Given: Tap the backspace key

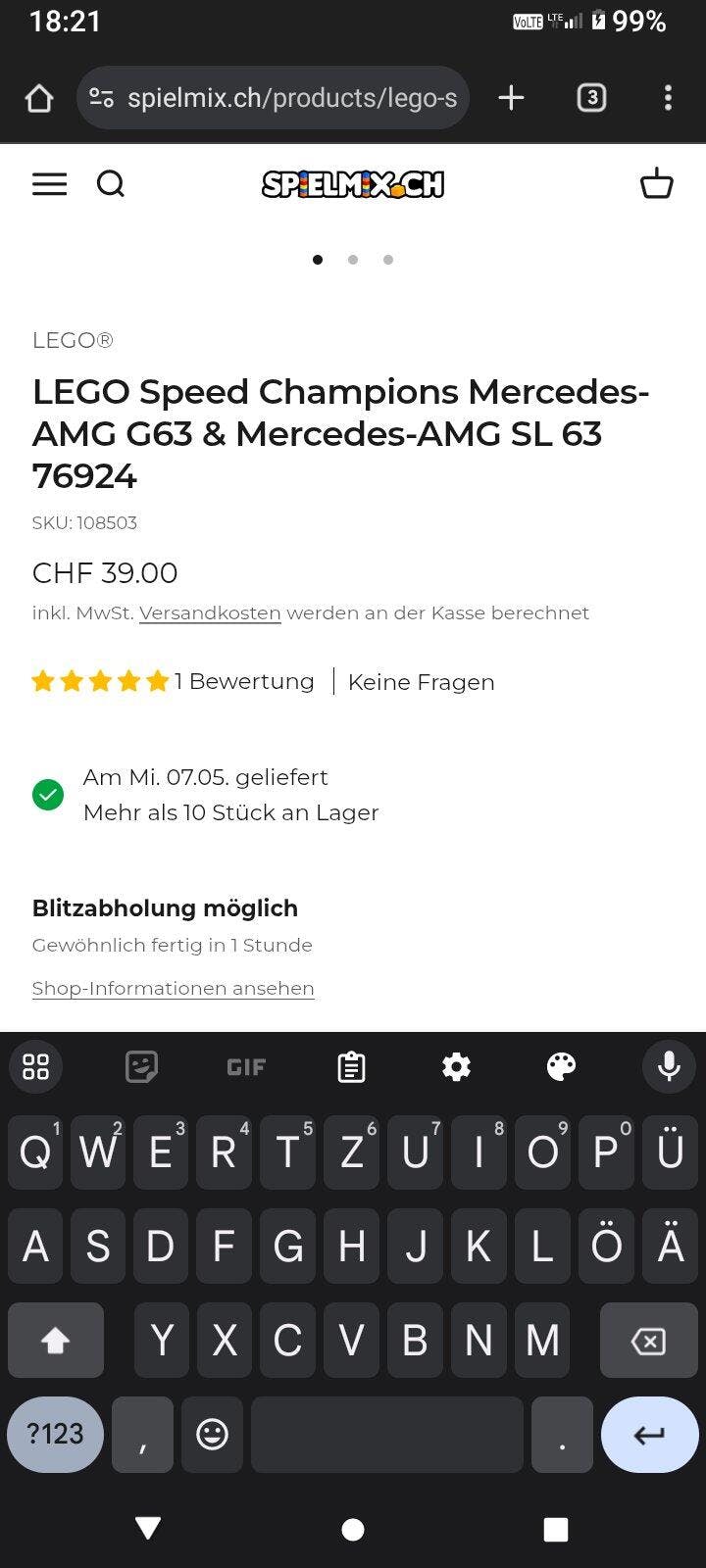Looking at the screenshot, I should pyautogui.click(x=647, y=1341).
